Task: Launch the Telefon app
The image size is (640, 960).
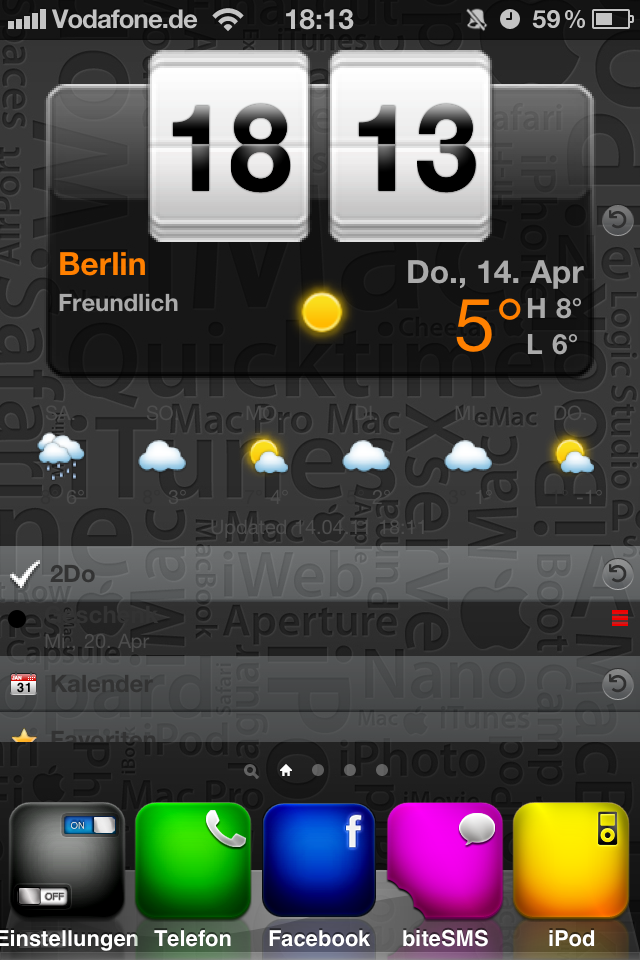Action: point(193,861)
